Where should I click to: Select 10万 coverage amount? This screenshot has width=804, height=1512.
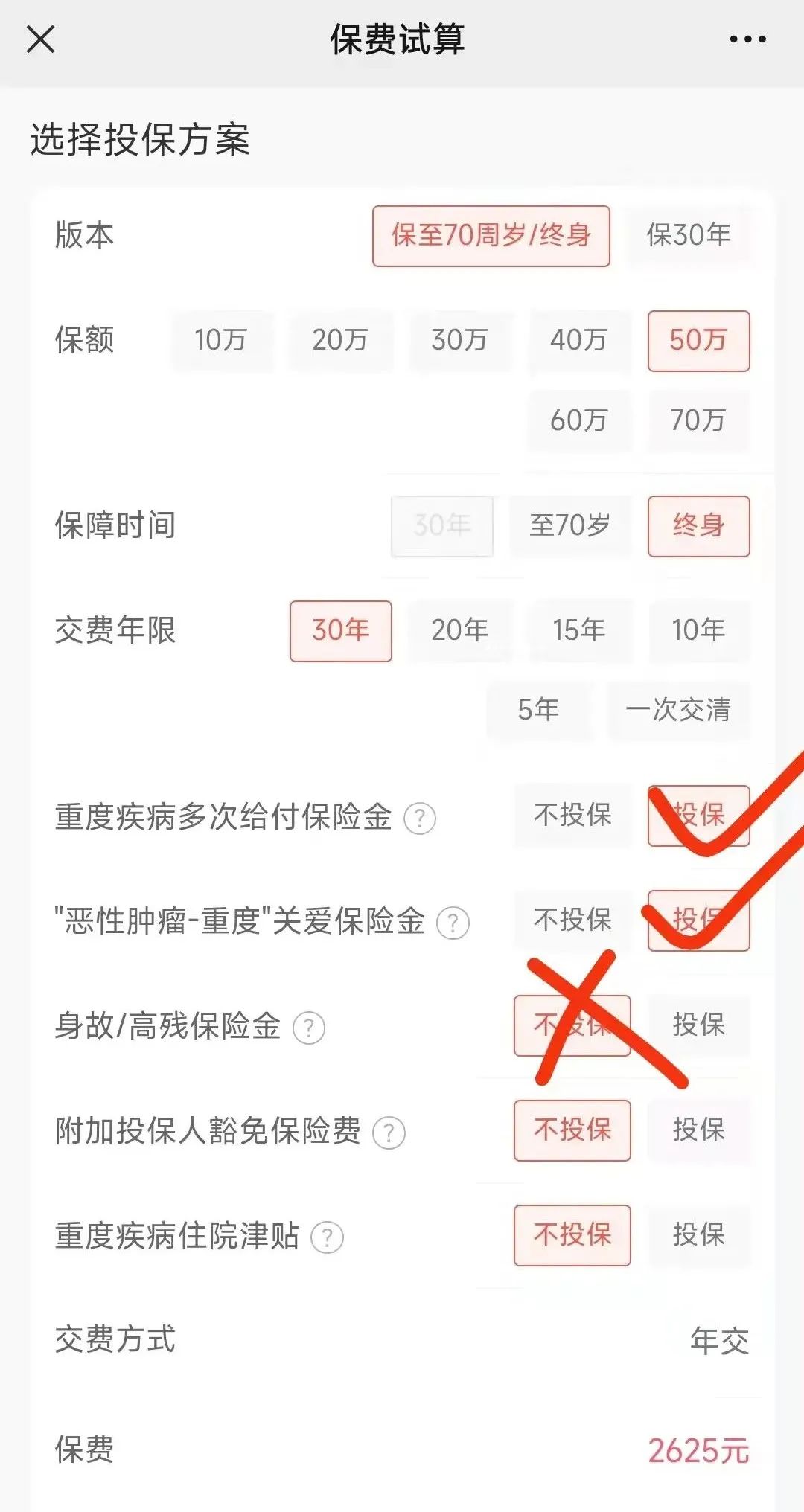click(x=221, y=341)
